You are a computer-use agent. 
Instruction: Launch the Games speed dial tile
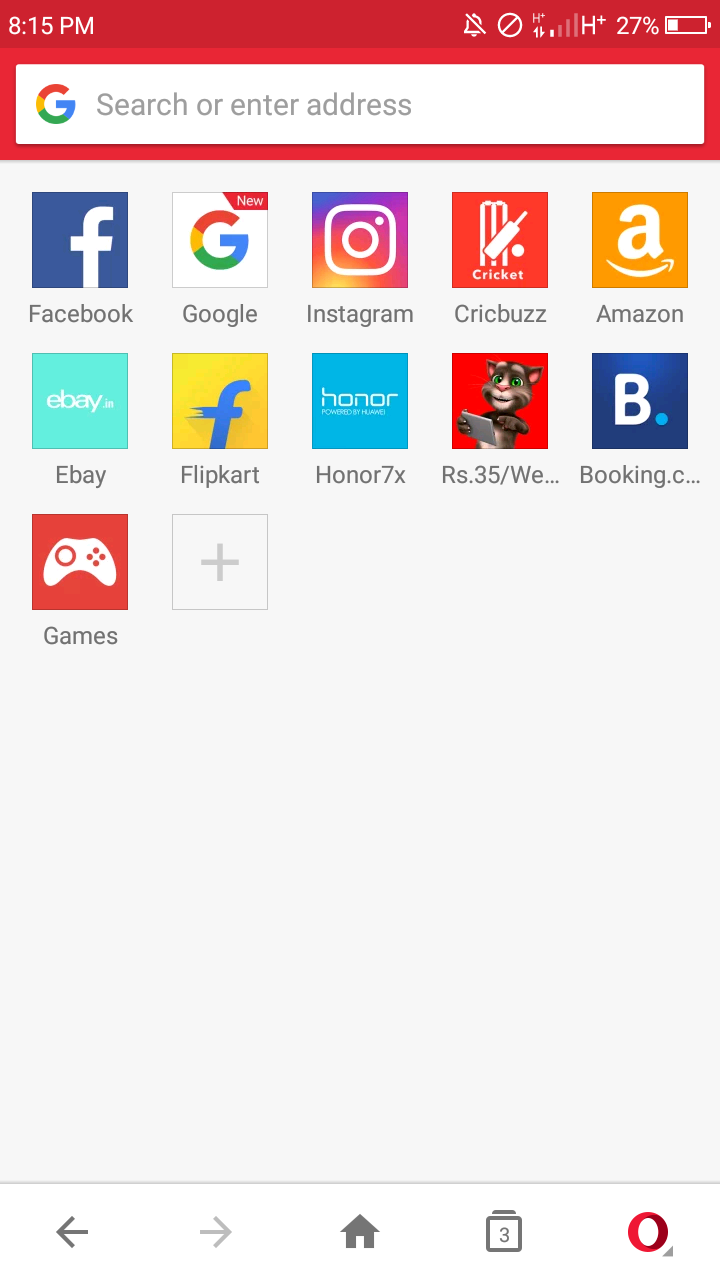click(80, 562)
